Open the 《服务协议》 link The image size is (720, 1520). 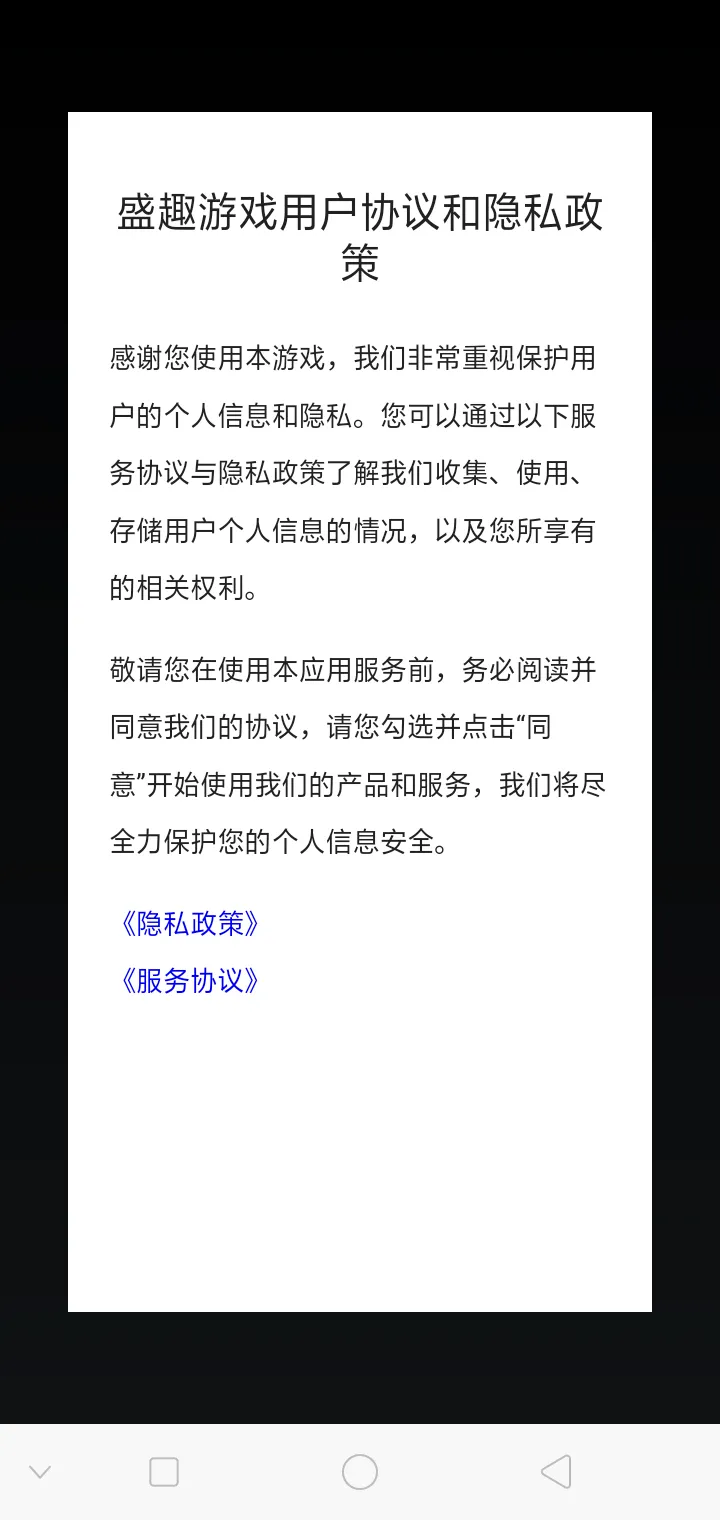190,981
